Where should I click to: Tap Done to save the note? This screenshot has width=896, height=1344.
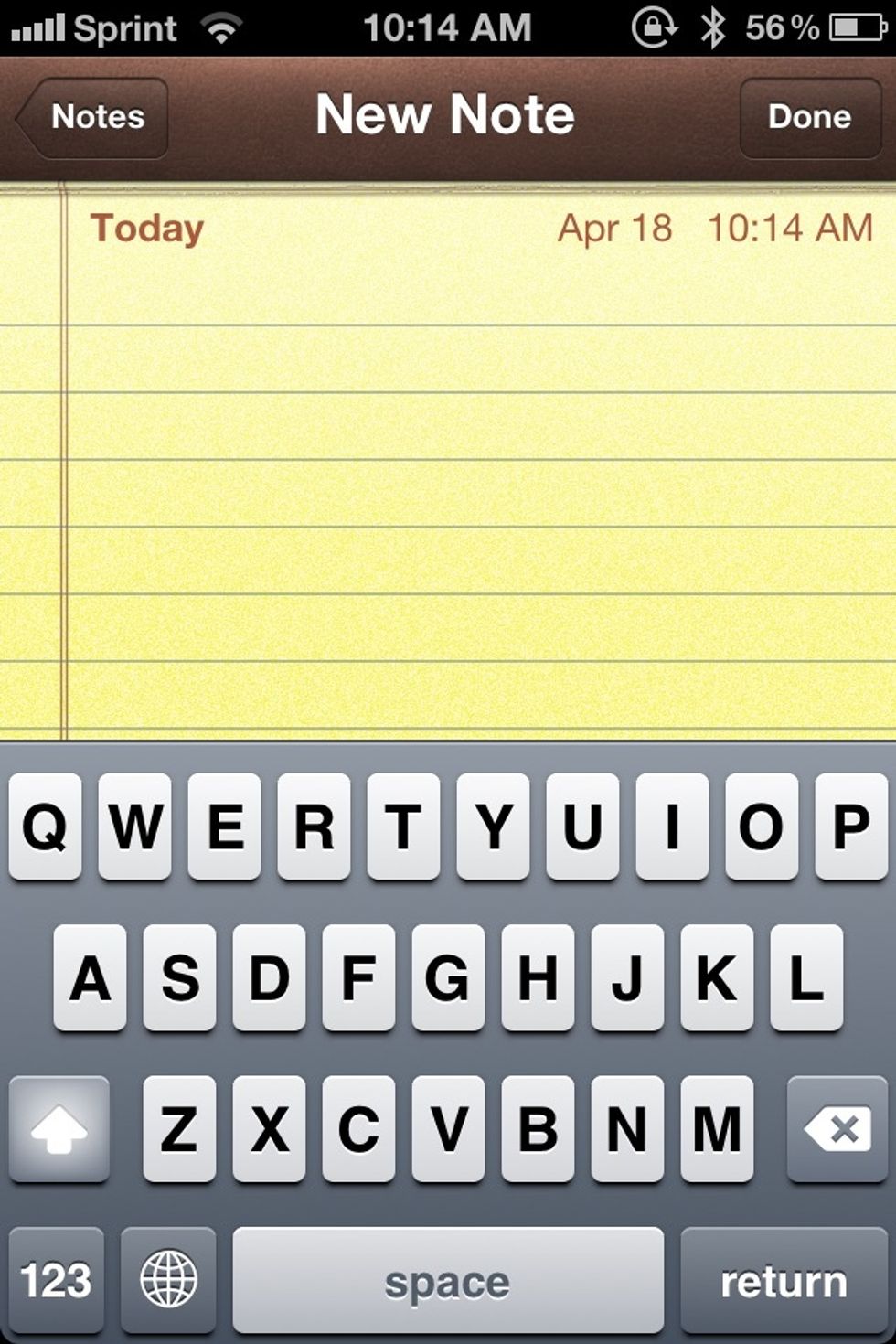(809, 117)
